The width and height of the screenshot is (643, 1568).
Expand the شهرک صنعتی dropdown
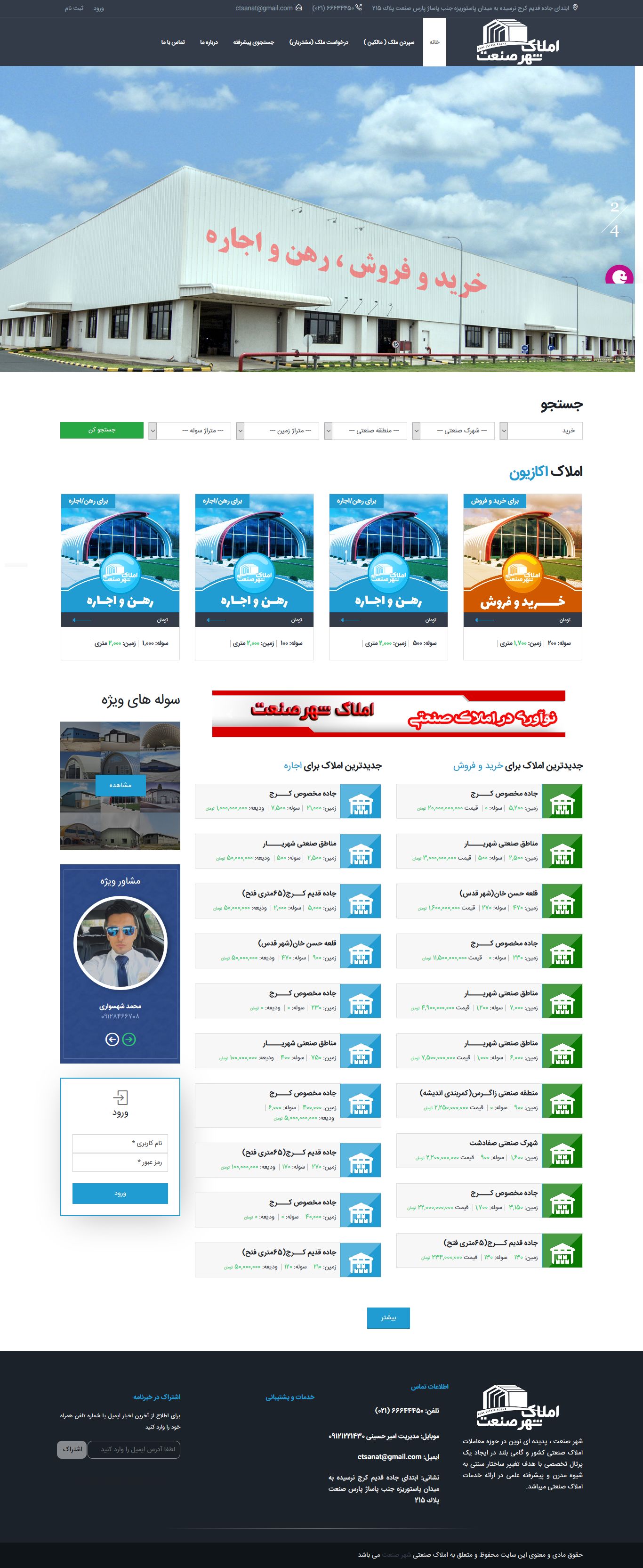click(x=453, y=431)
